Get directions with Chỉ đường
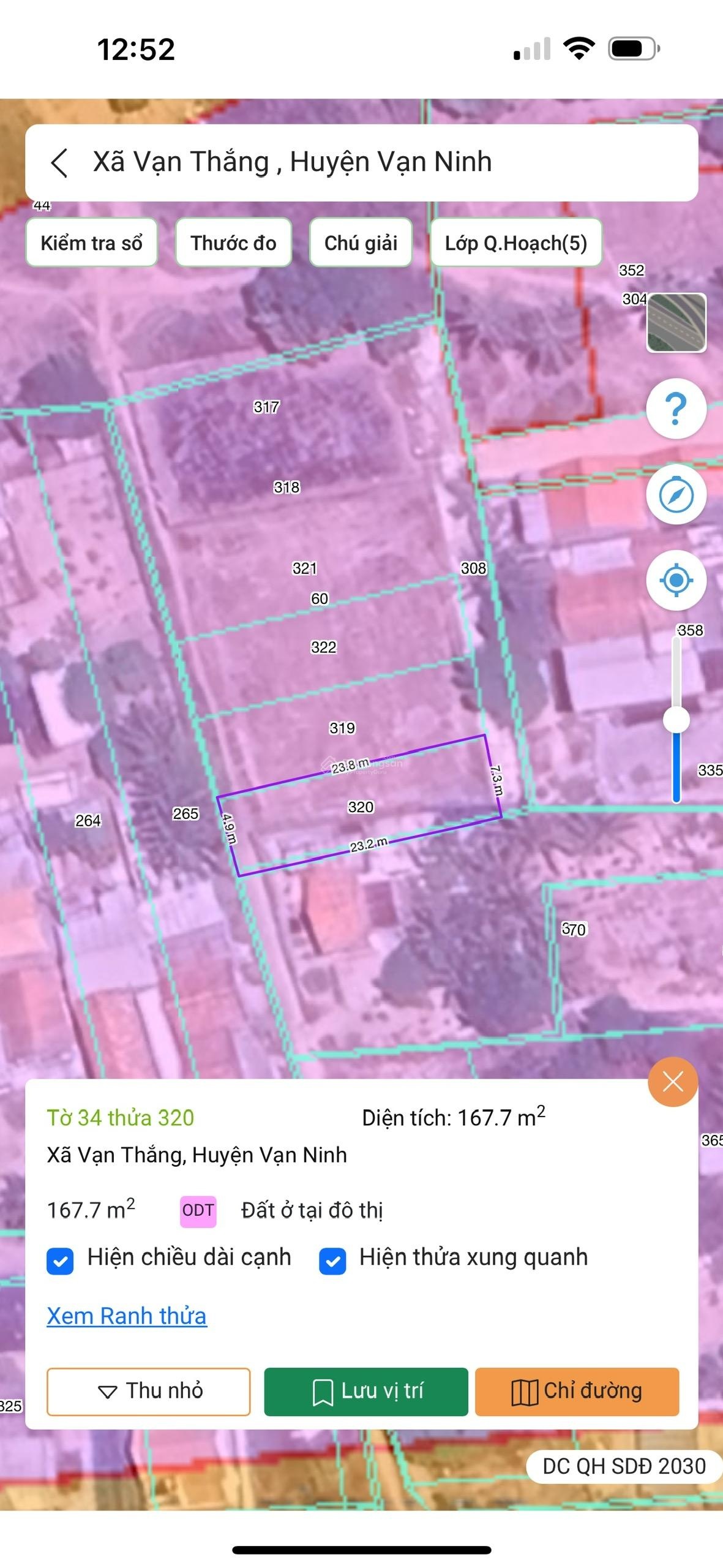The width and height of the screenshot is (723, 1568). (x=577, y=1390)
